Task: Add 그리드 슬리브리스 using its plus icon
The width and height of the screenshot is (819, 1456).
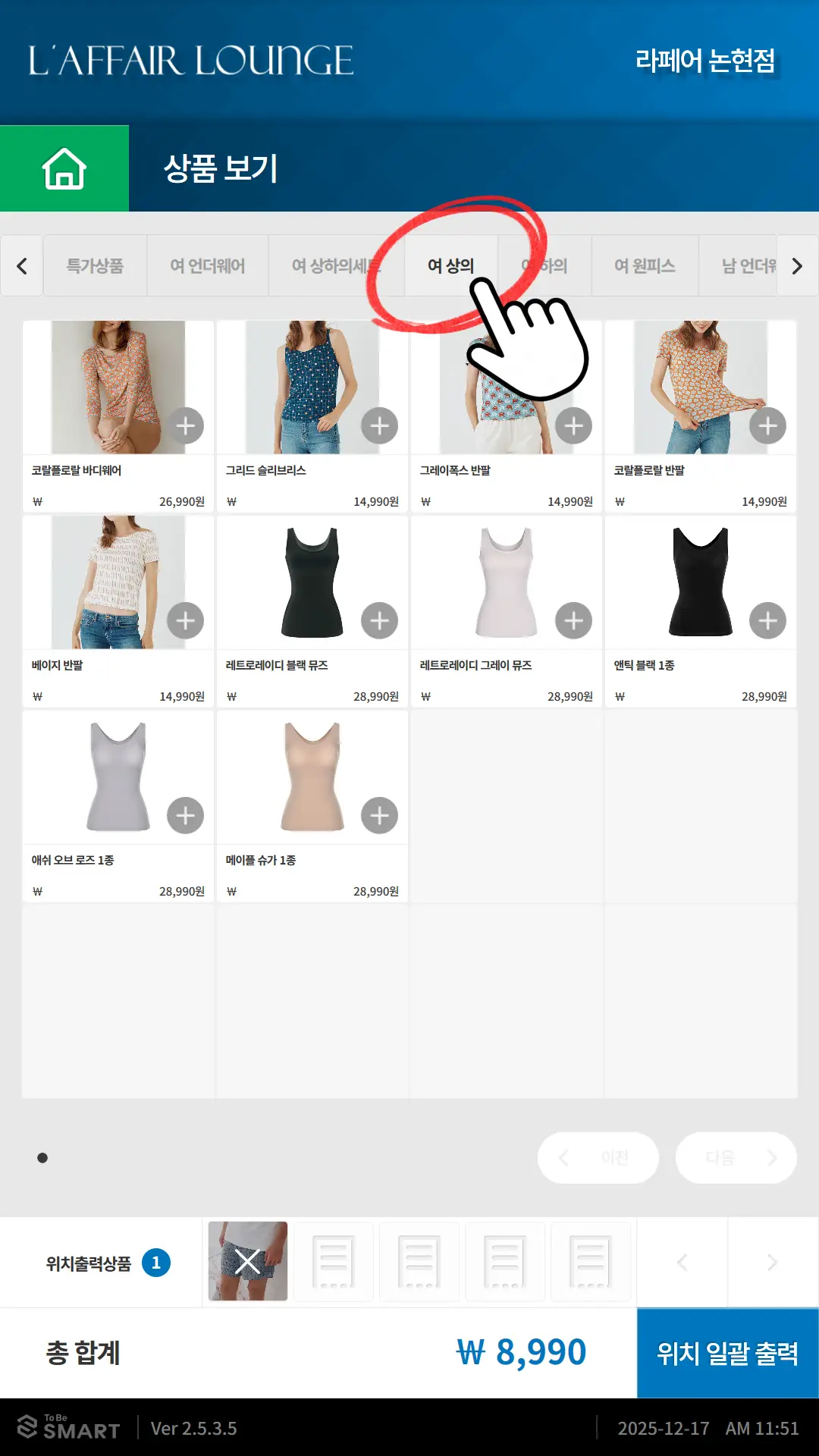Action: (379, 425)
